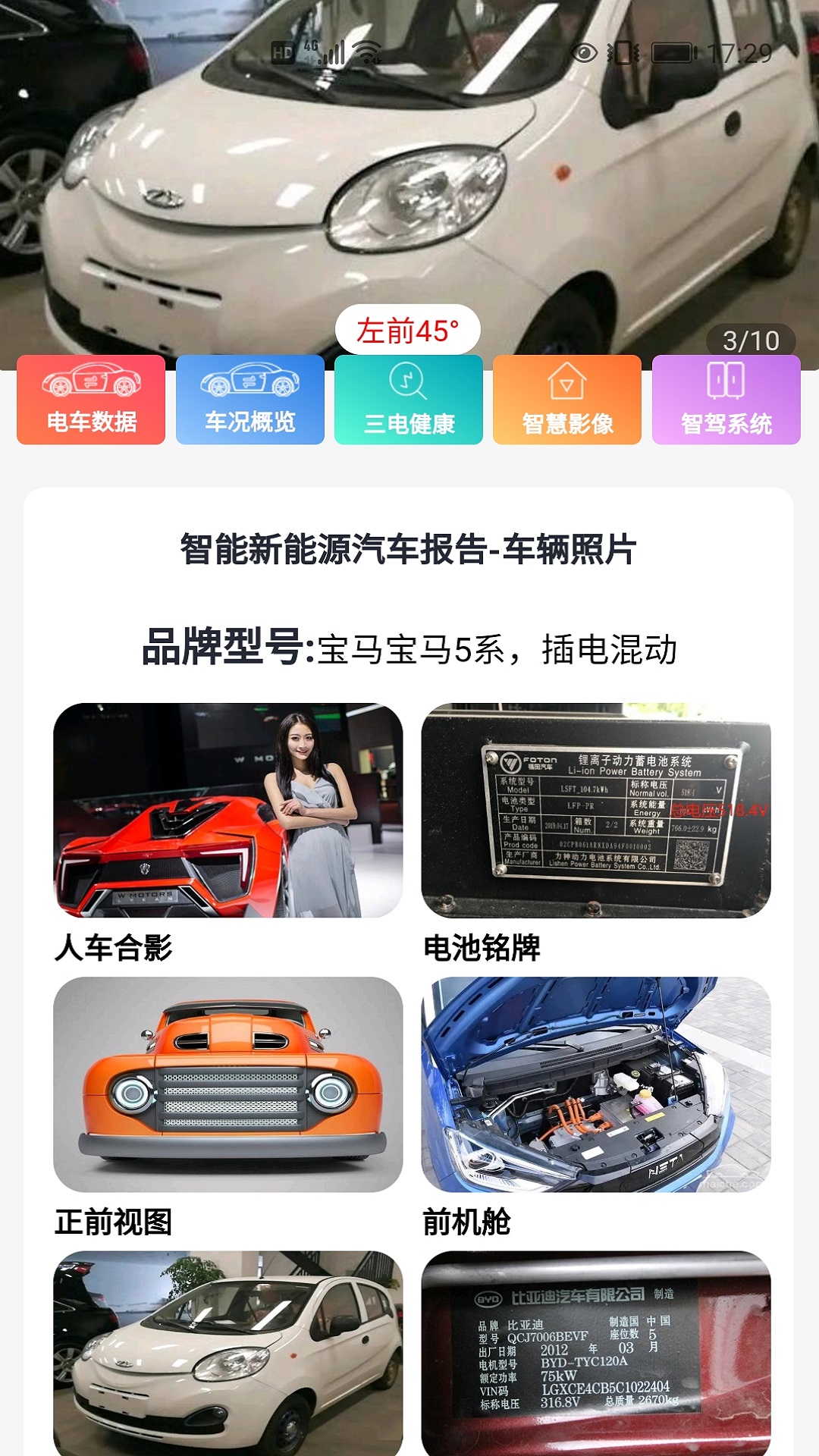
Task: View the 电池铭牌 photo
Action: pos(596,811)
